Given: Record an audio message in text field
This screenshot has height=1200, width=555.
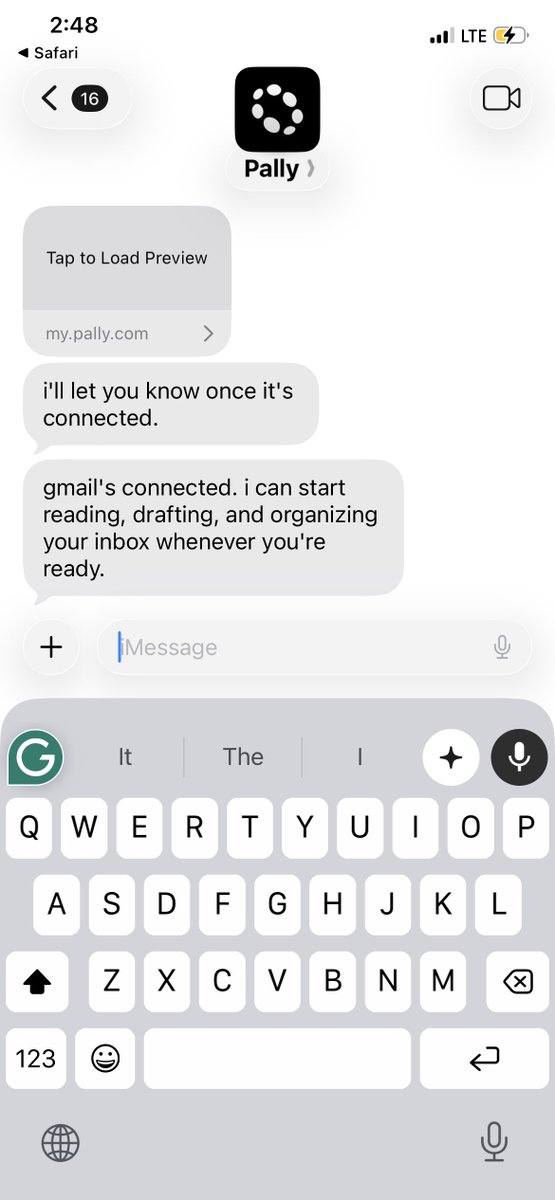Looking at the screenshot, I should (502, 647).
